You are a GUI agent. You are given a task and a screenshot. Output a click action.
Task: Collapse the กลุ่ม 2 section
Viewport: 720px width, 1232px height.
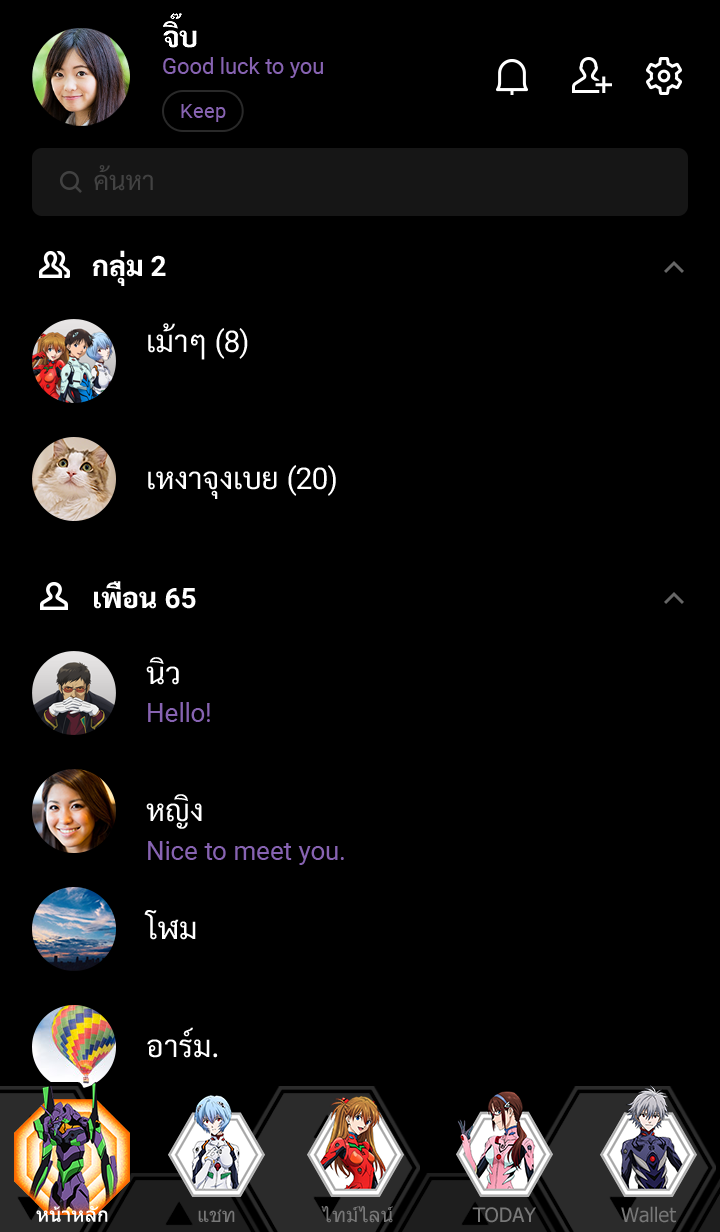[674, 267]
